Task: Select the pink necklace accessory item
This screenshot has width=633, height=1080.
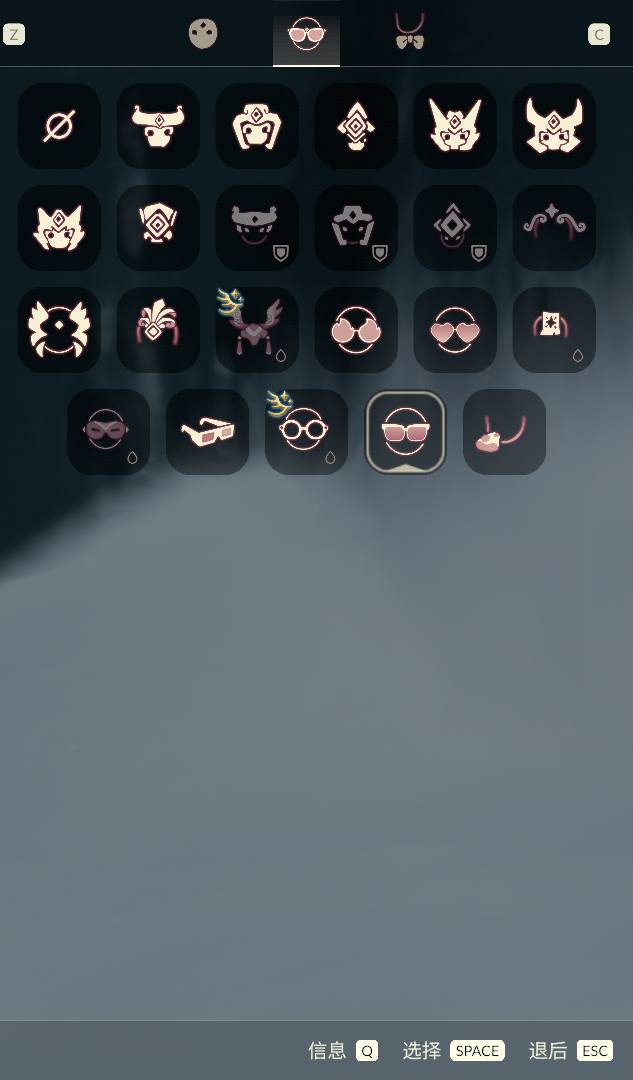Action: pyautogui.click(x=504, y=432)
